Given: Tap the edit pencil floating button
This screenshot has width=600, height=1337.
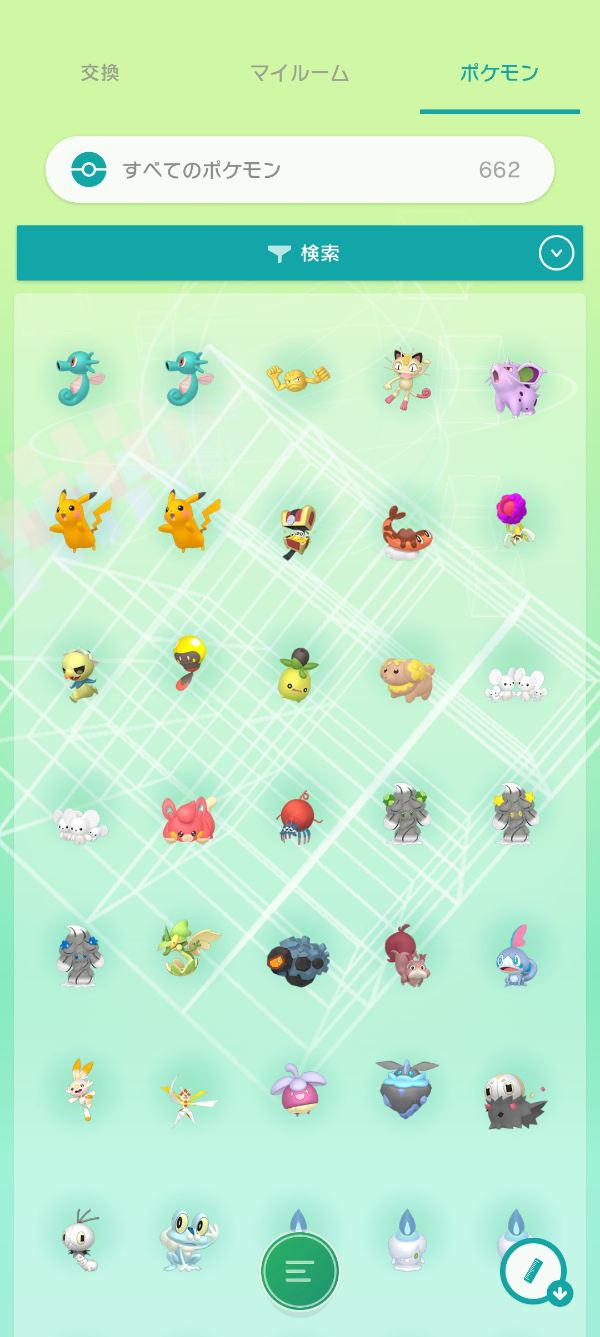Looking at the screenshot, I should pyautogui.click(x=534, y=1271).
